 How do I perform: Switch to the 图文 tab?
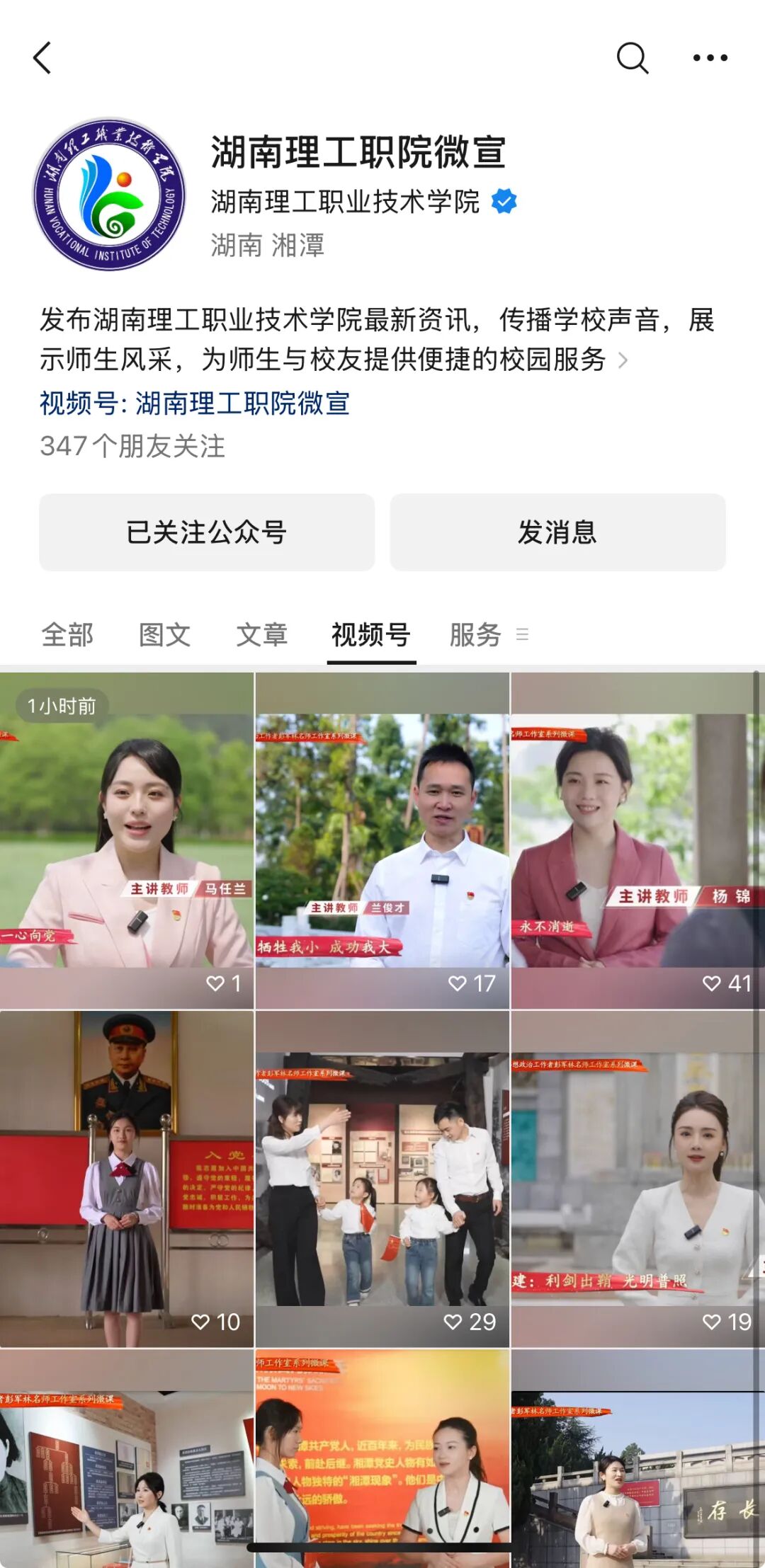tap(164, 634)
